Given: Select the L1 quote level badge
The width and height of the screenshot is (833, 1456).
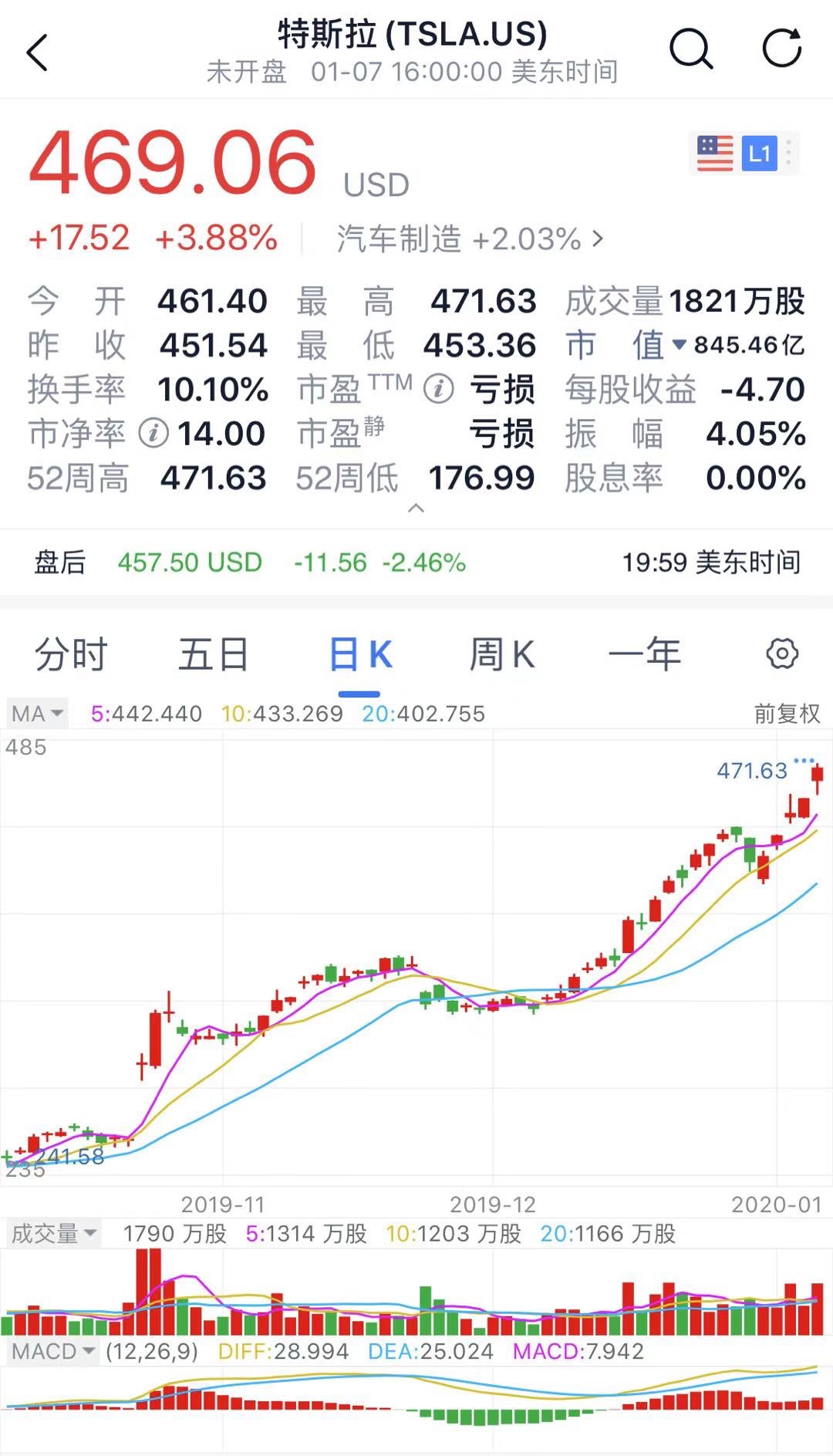Looking at the screenshot, I should pos(760,154).
